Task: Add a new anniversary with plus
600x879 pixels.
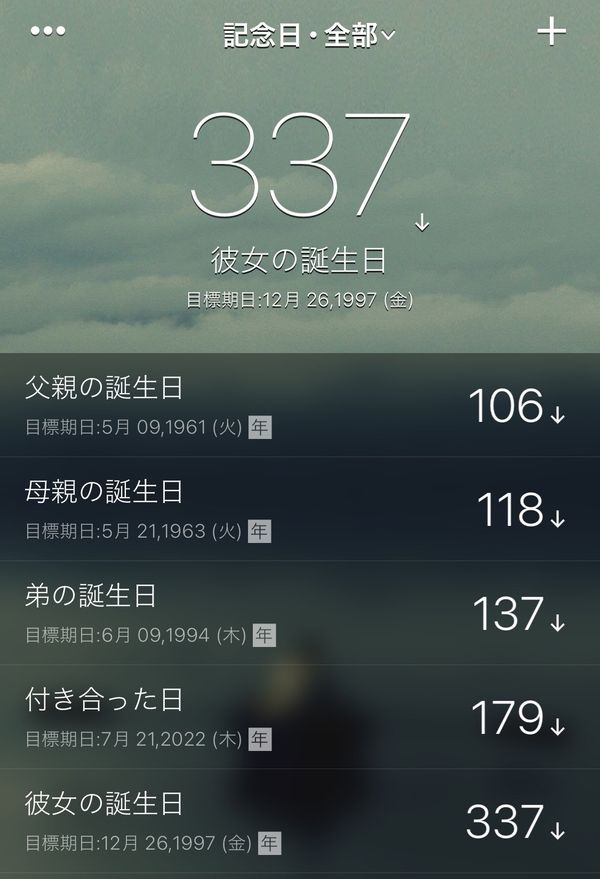Action: point(551,31)
